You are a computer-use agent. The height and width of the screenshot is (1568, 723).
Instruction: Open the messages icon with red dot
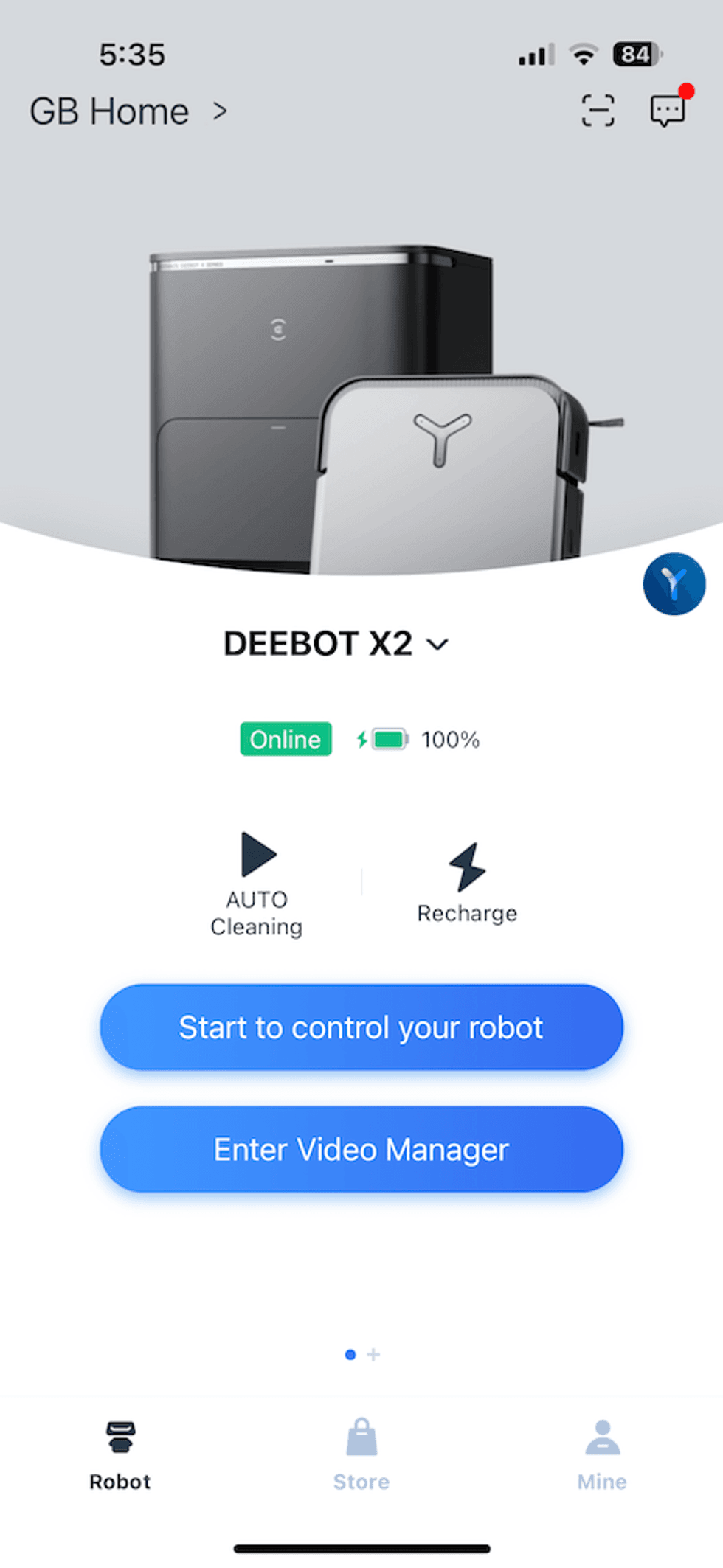(x=668, y=111)
